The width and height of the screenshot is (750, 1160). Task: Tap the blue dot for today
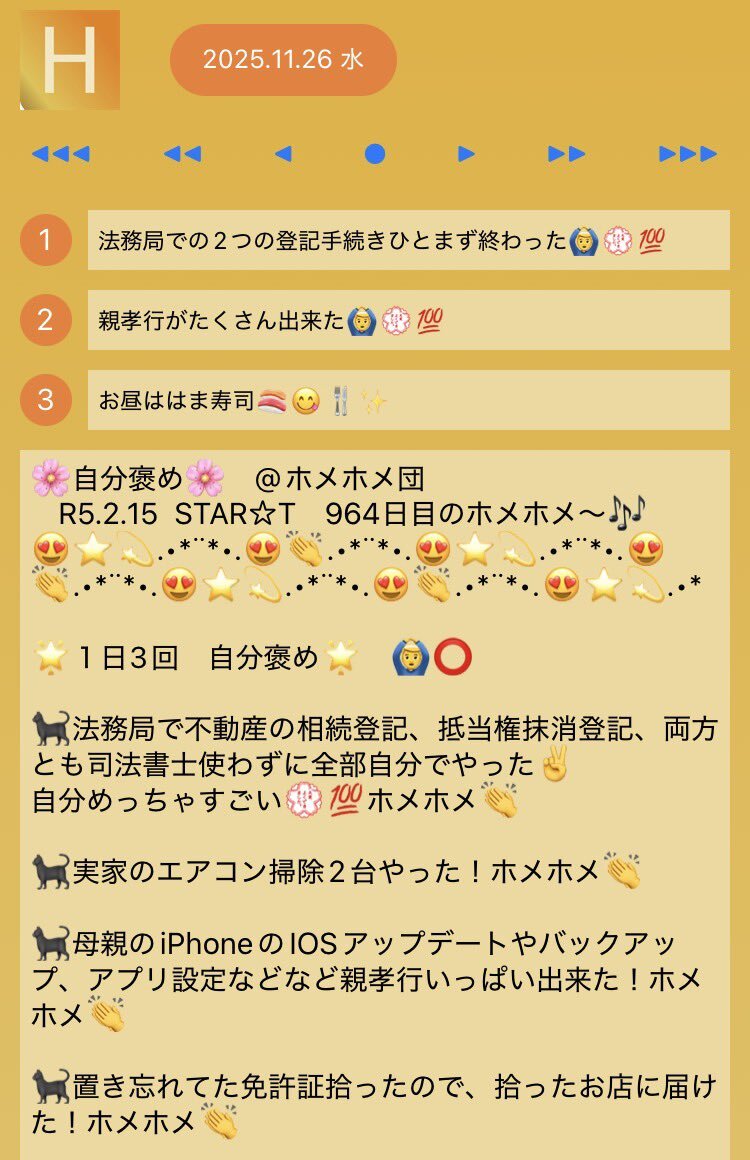[375, 154]
